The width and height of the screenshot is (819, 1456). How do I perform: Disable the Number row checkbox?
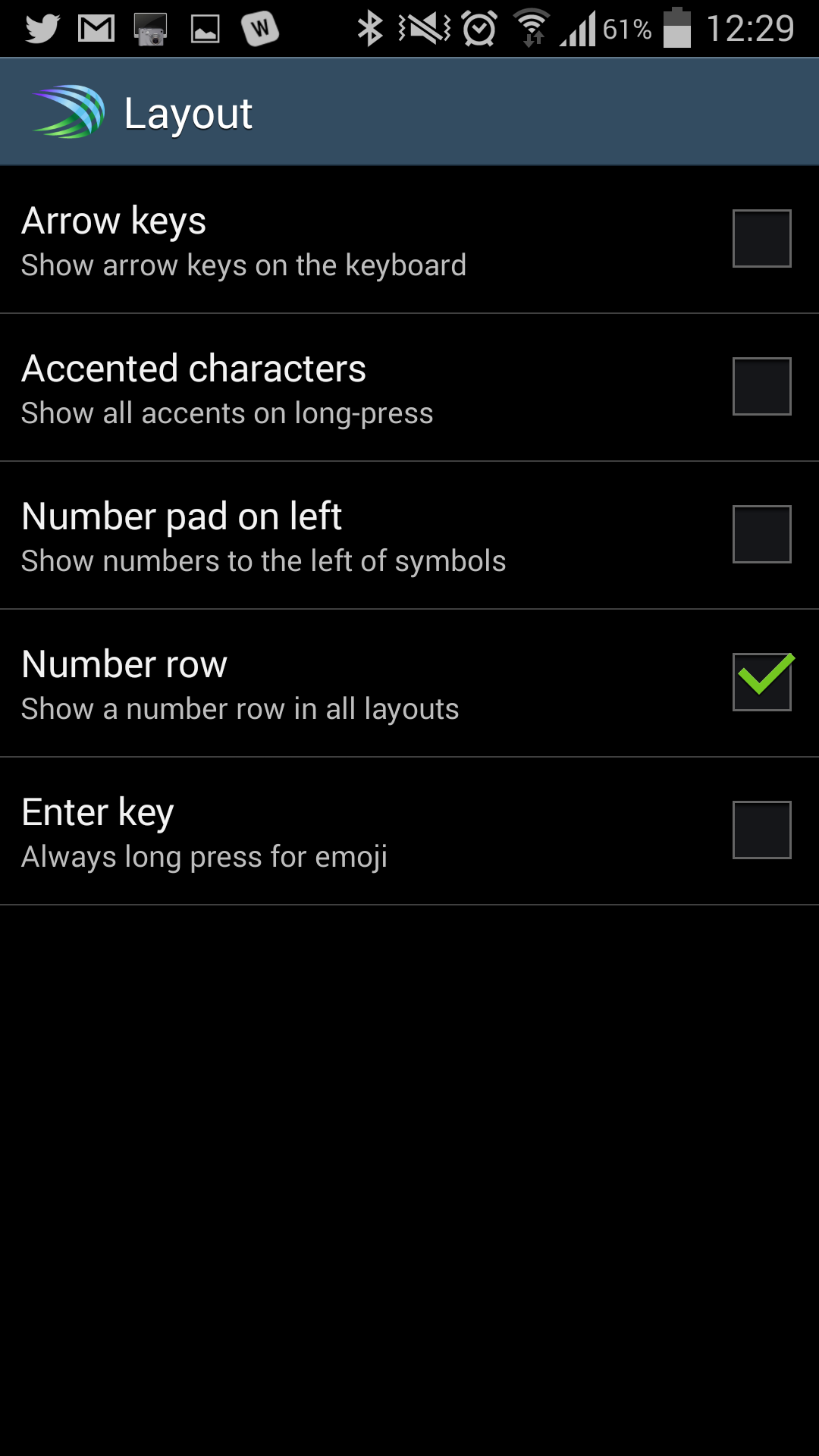(x=761, y=682)
